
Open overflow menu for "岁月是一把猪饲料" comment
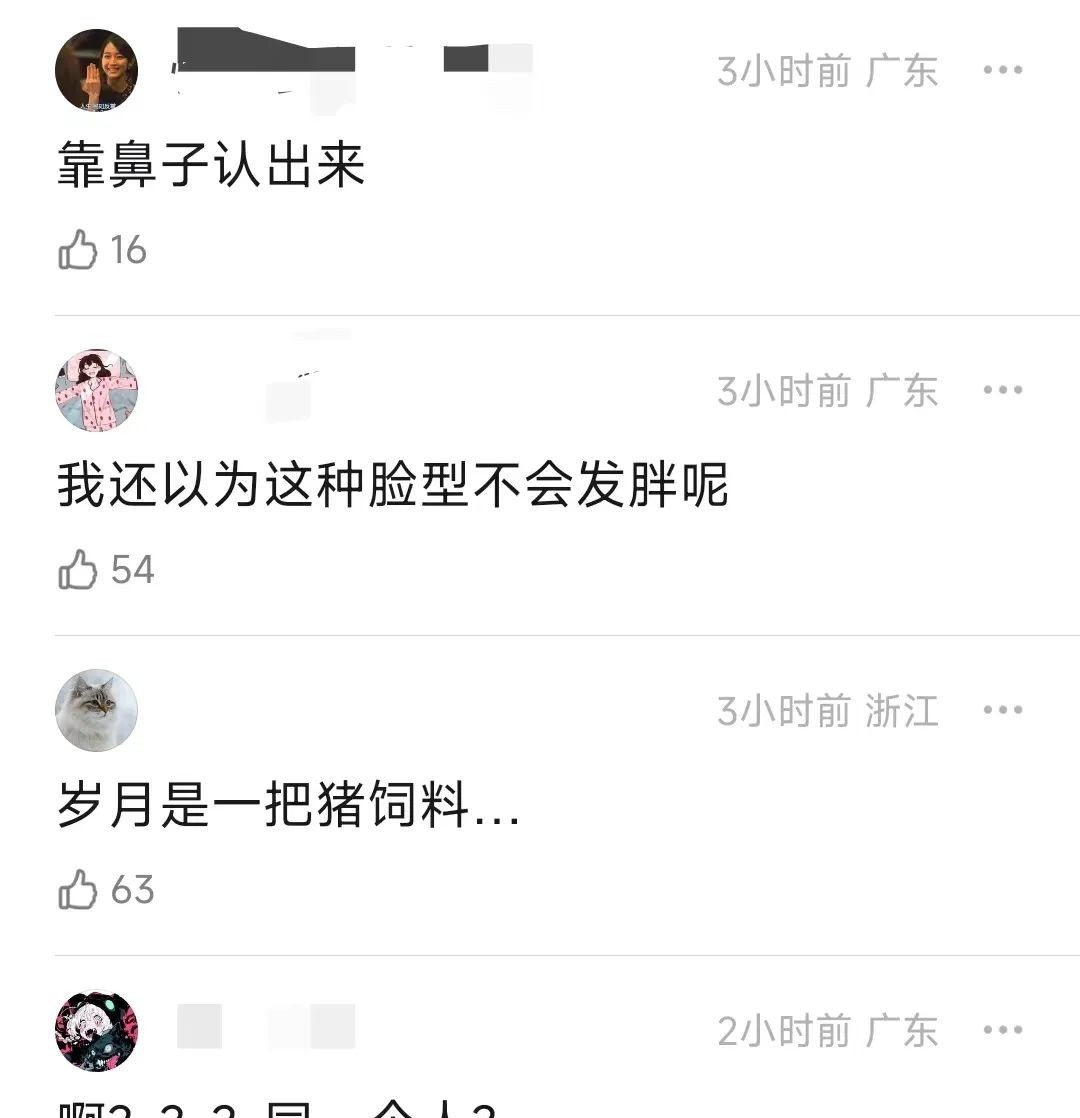tap(1002, 710)
